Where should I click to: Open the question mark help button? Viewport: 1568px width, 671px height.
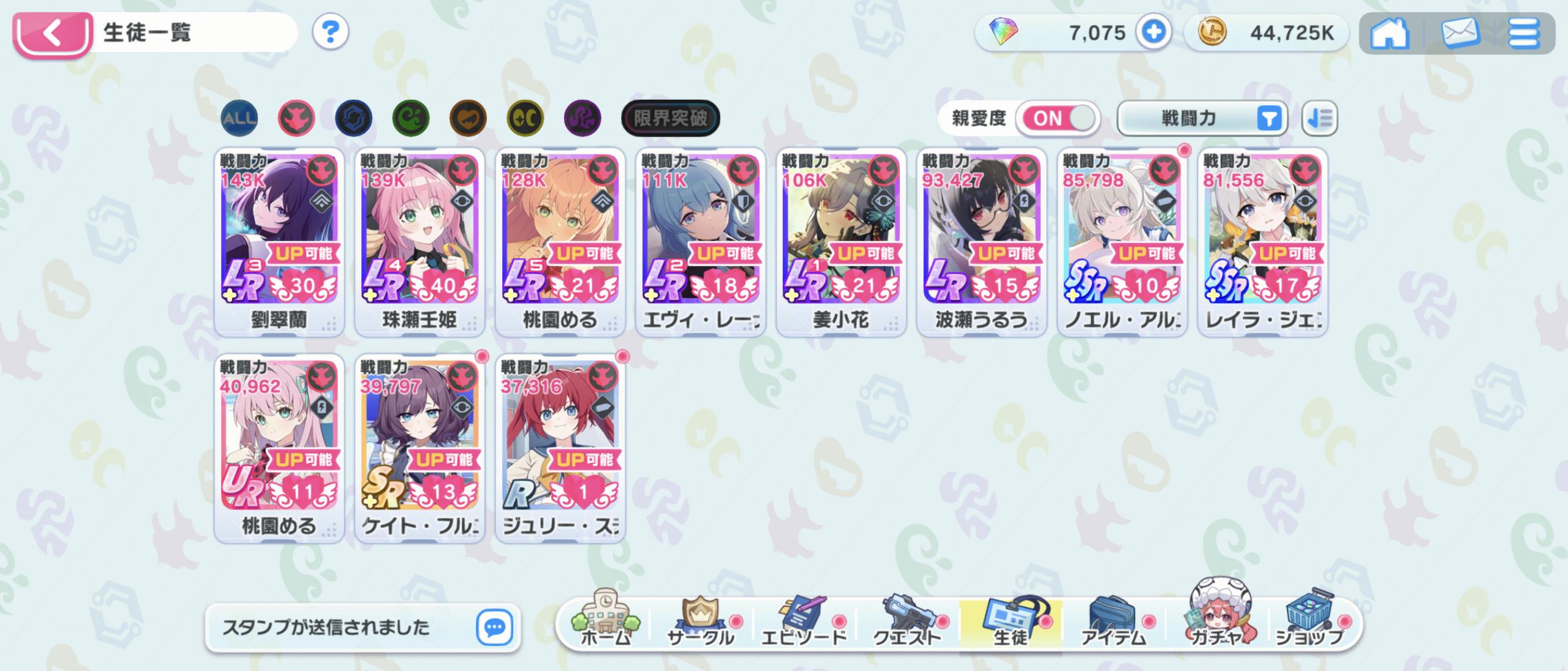tap(330, 31)
